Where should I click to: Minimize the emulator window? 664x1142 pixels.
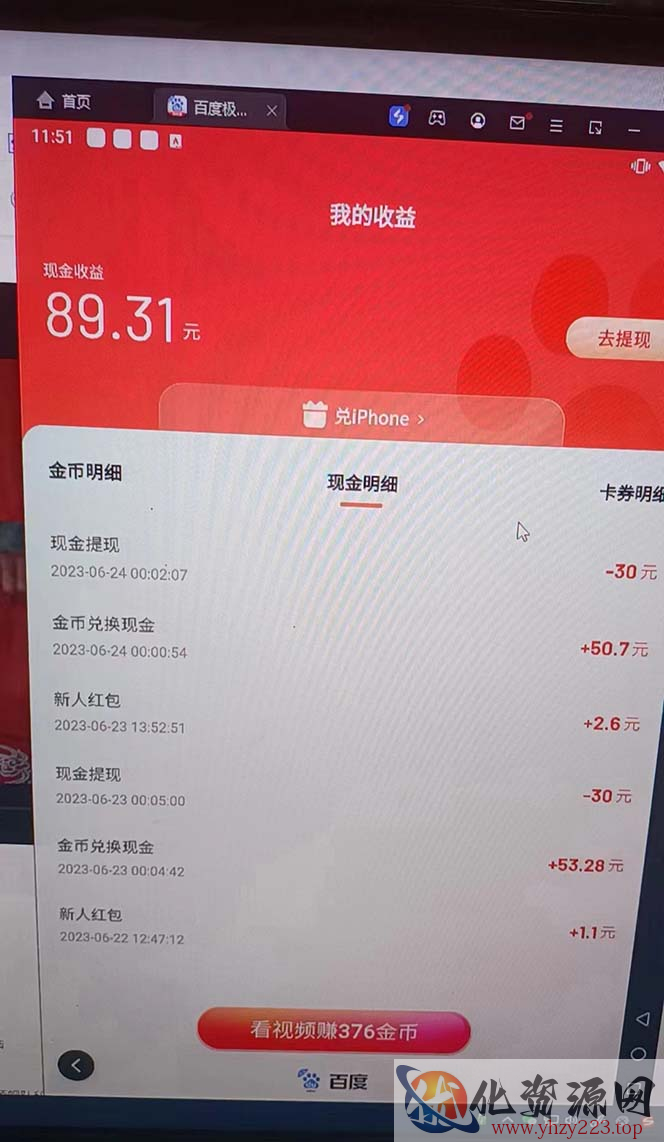(x=634, y=130)
